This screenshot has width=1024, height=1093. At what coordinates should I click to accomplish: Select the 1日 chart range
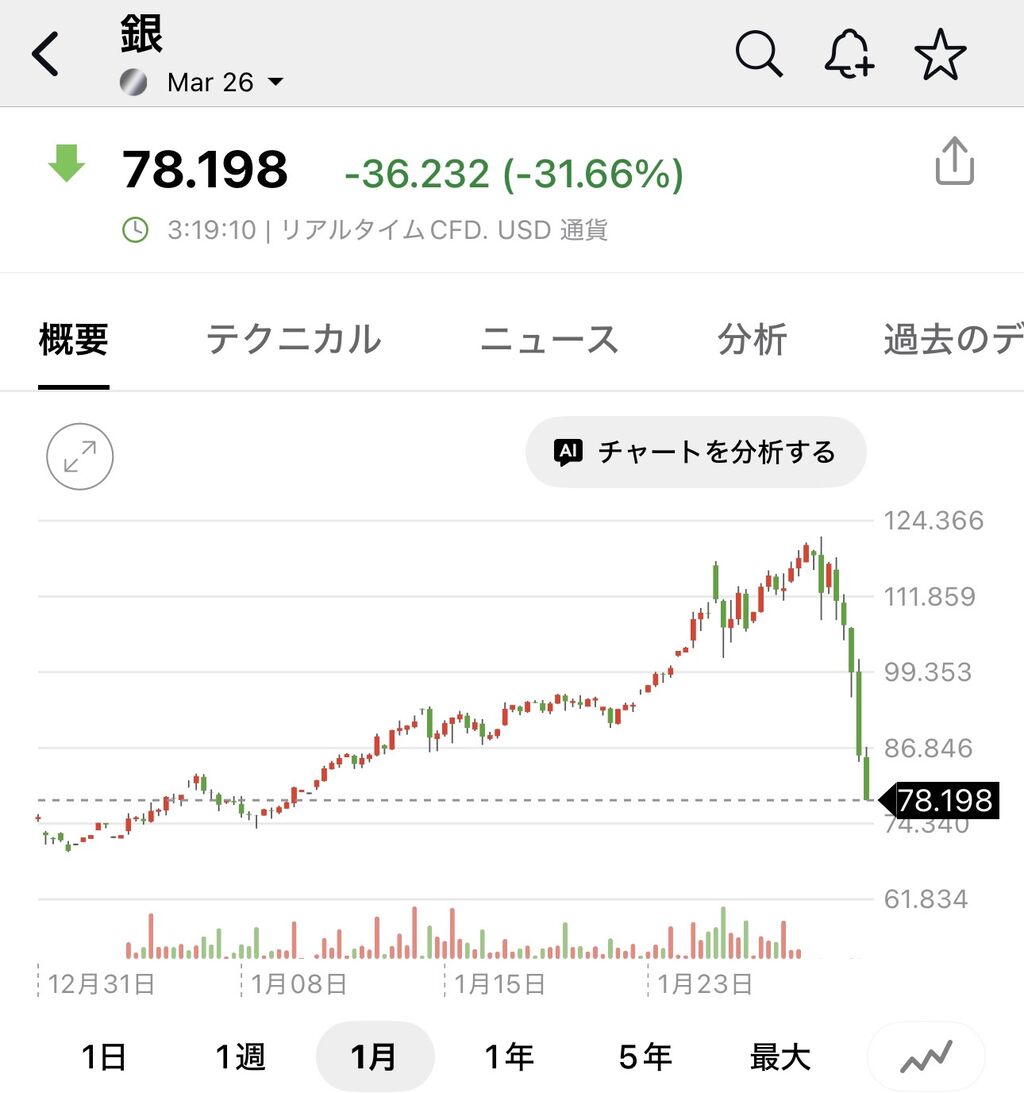[104, 1056]
